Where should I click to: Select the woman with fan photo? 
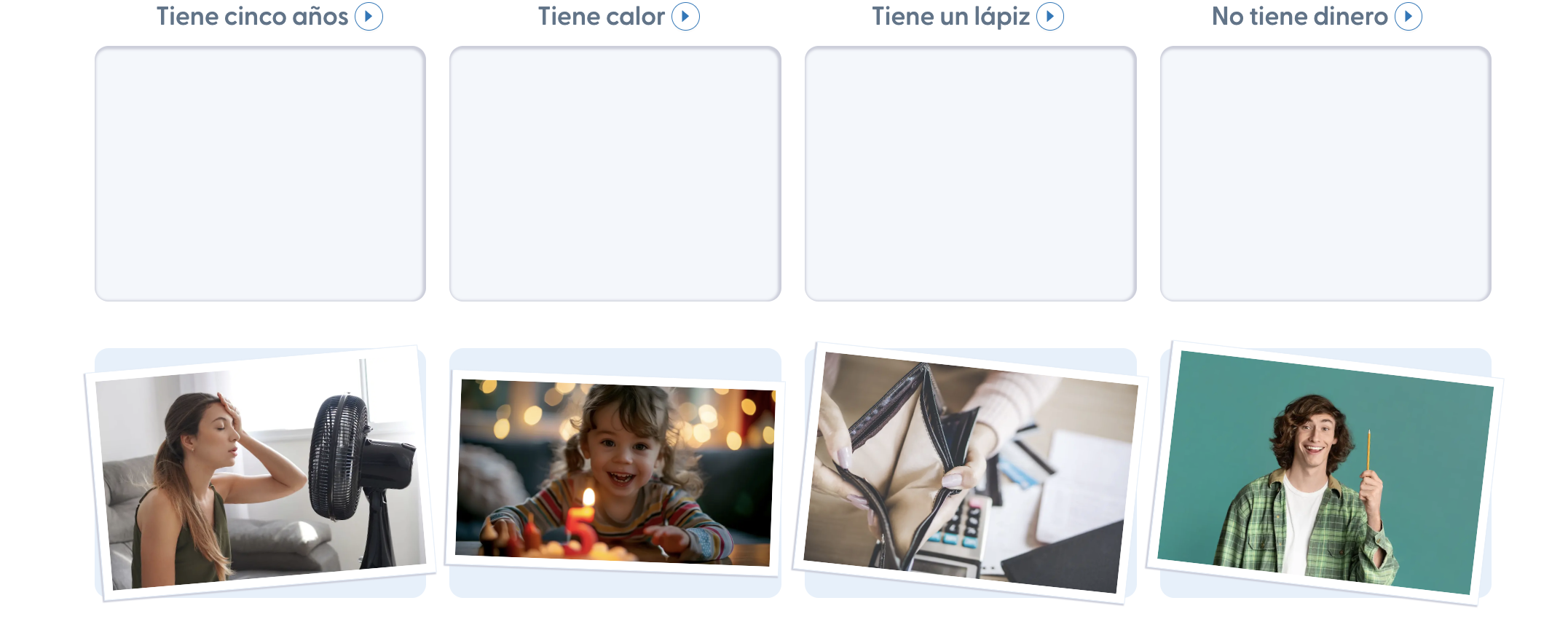[x=260, y=473]
